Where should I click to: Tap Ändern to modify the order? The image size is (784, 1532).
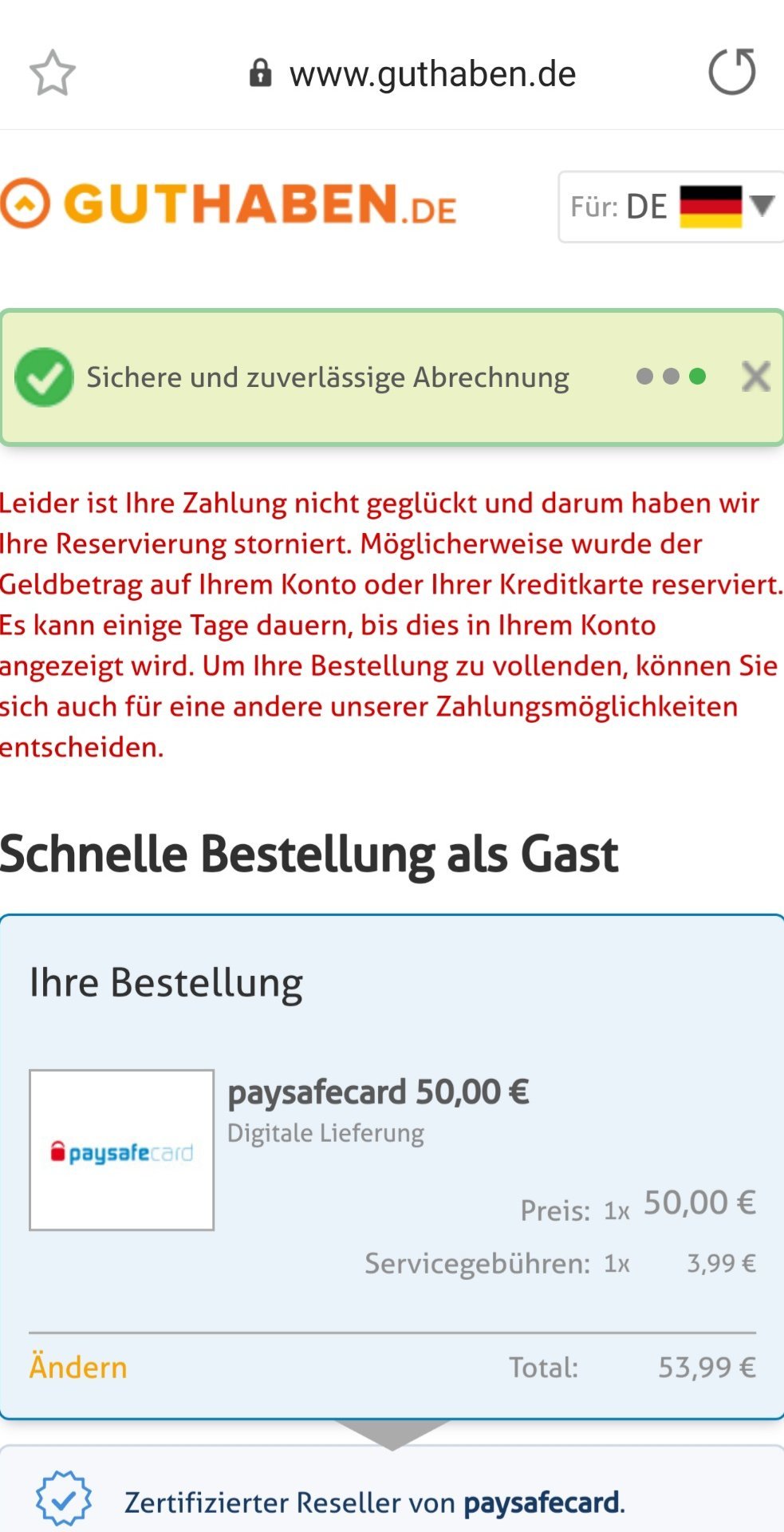(x=78, y=1366)
